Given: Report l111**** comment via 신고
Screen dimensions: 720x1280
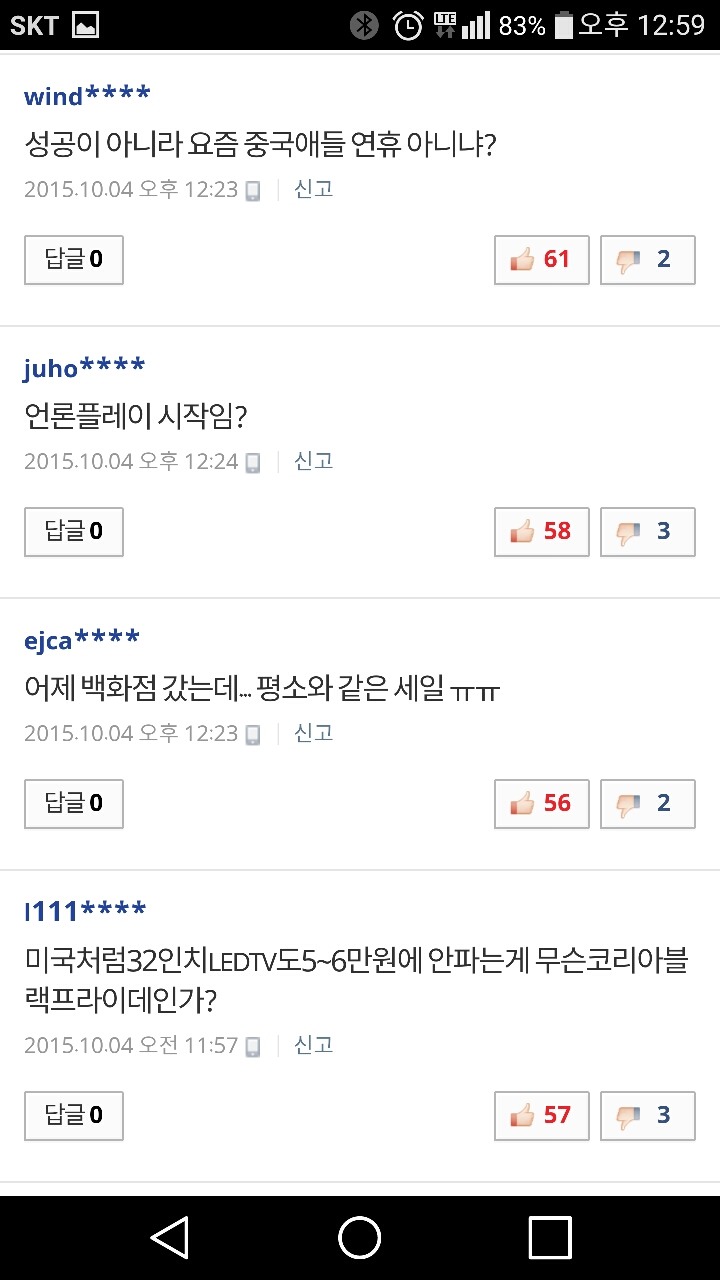Looking at the screenshot, I should click(313, 1045).
